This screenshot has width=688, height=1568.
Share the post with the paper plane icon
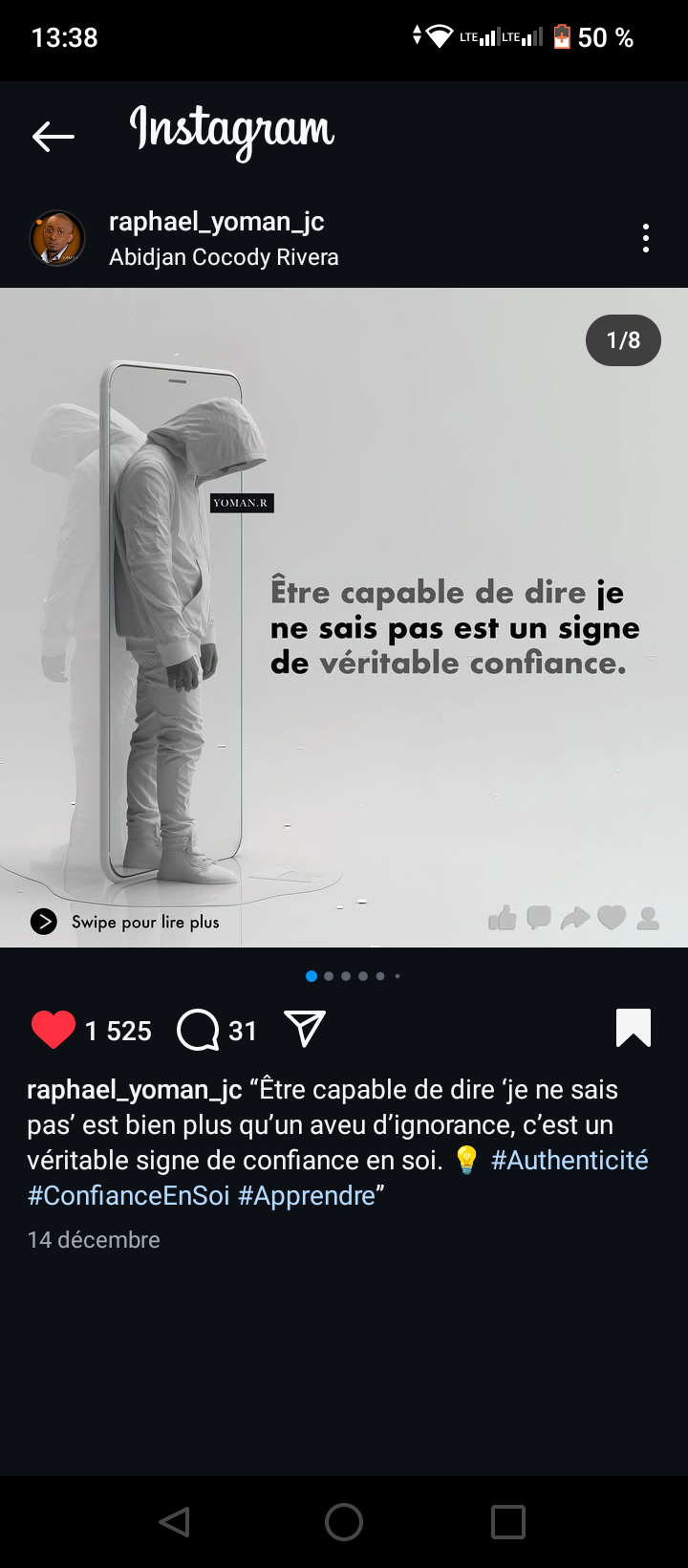pyautogui.click(x=306, y=1029)
